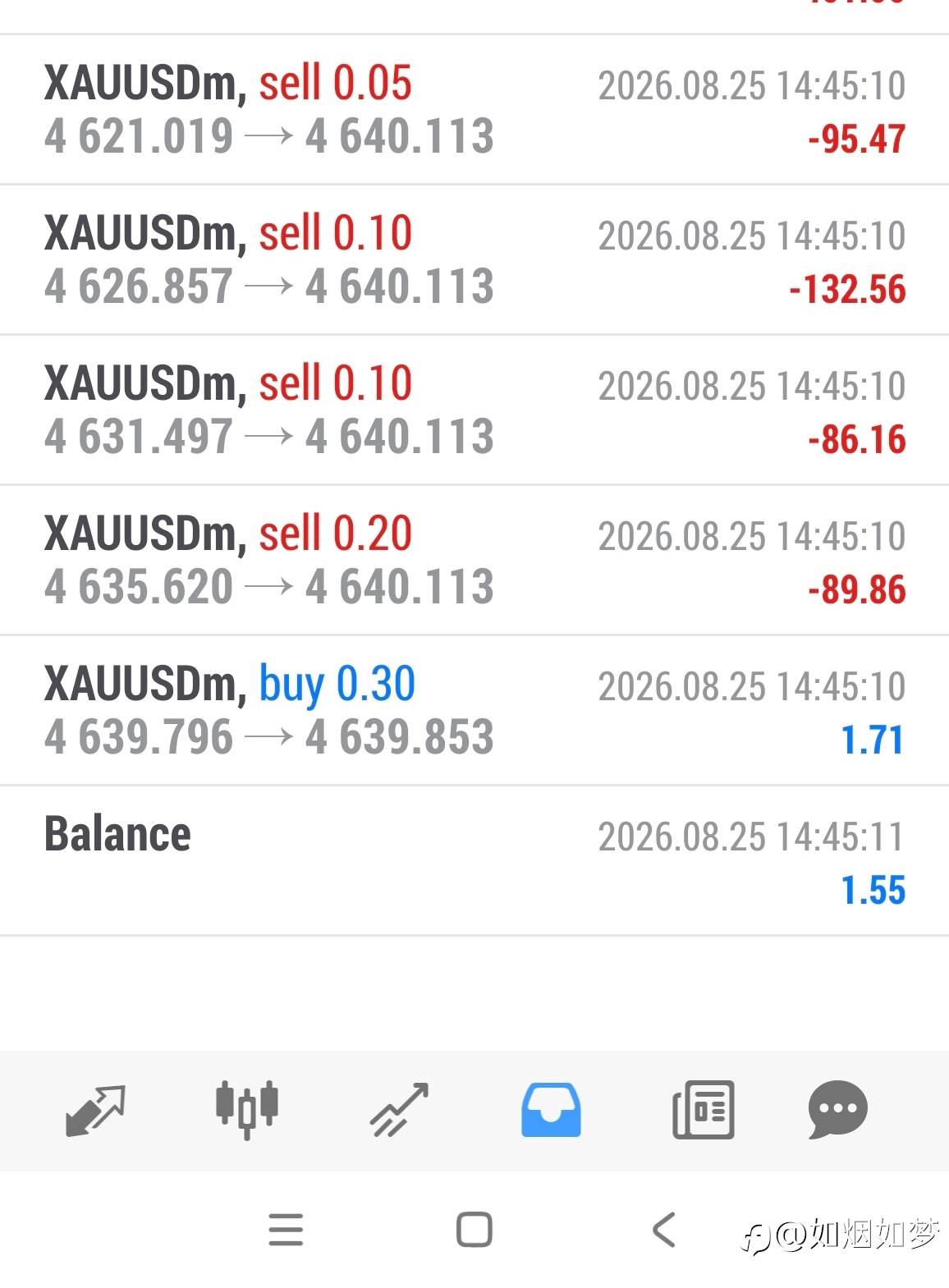Tap the system back button
The height and width of the screenshot is (1288, 949).
[x=664, y=1230]
